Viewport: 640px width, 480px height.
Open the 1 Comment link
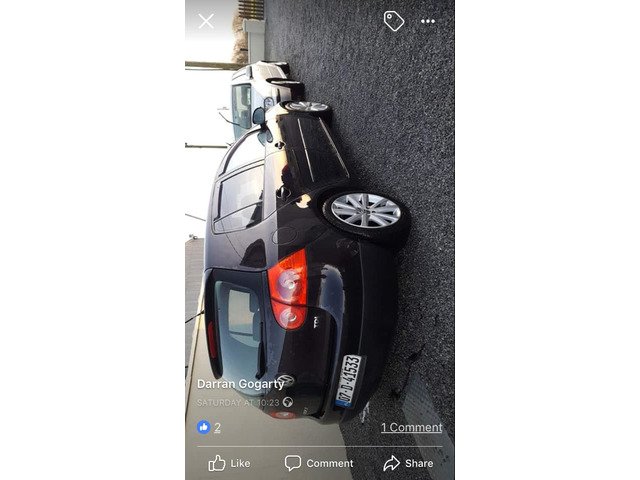411,427
